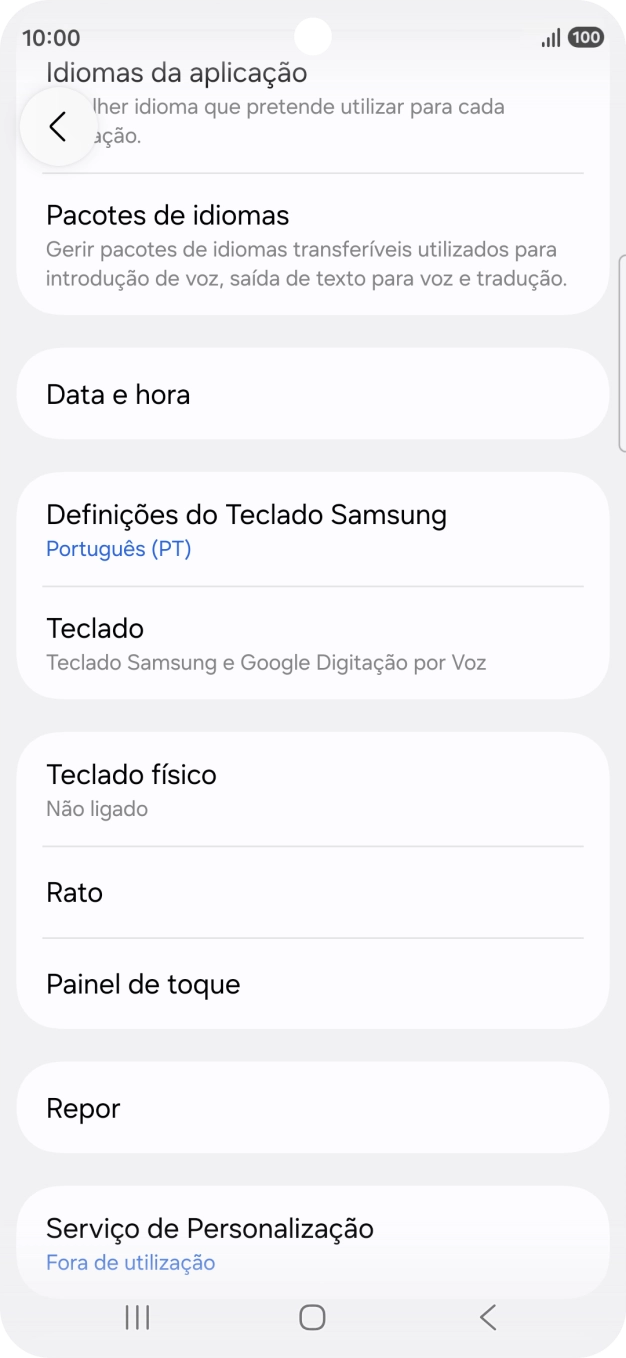Open Painel de toque
626x1358 pixels.
pyautogui.click(x=313, y=984)
